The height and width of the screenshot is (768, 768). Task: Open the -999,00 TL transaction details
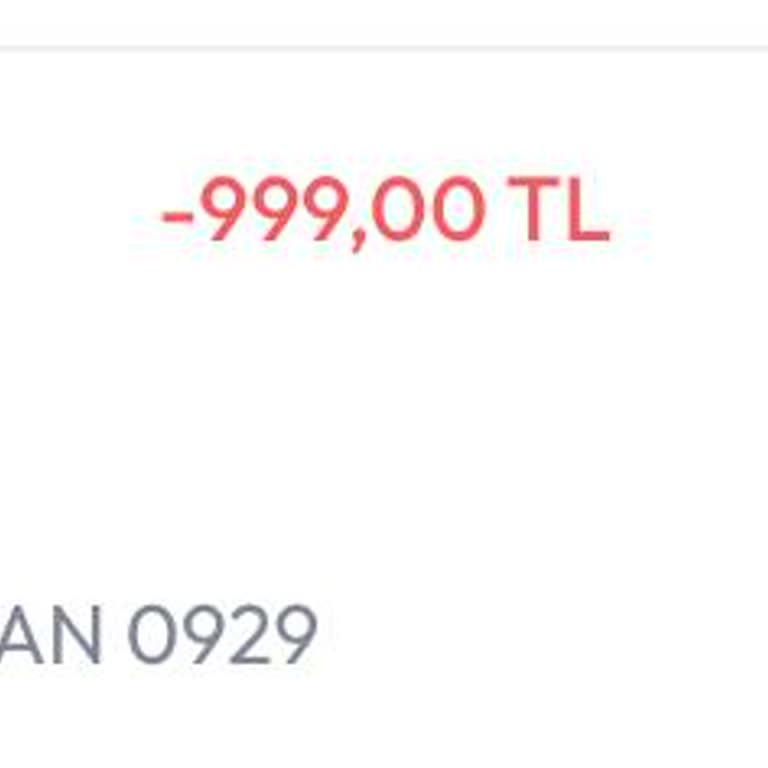(x=385, y=211)
